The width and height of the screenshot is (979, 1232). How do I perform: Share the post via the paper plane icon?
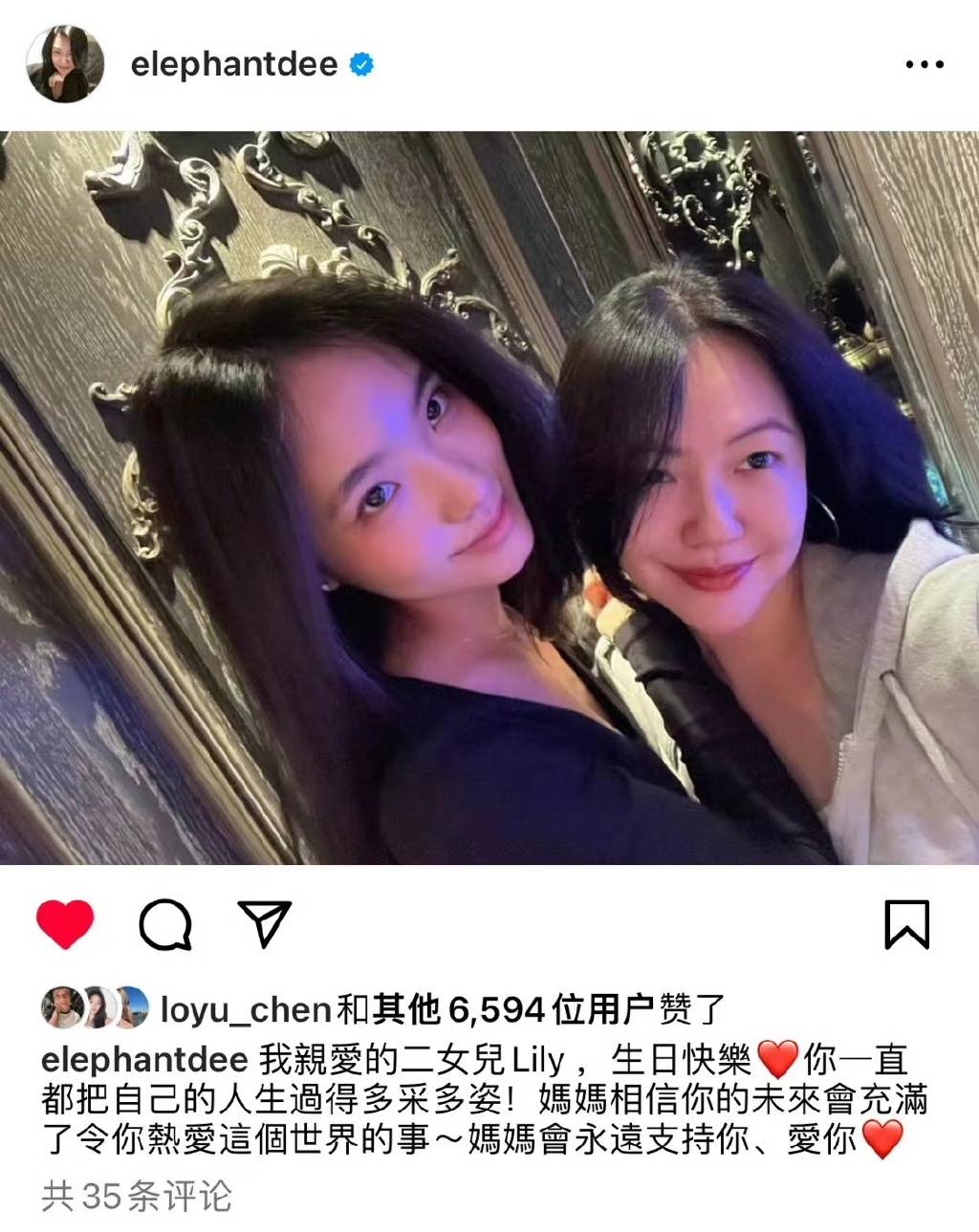264,923
